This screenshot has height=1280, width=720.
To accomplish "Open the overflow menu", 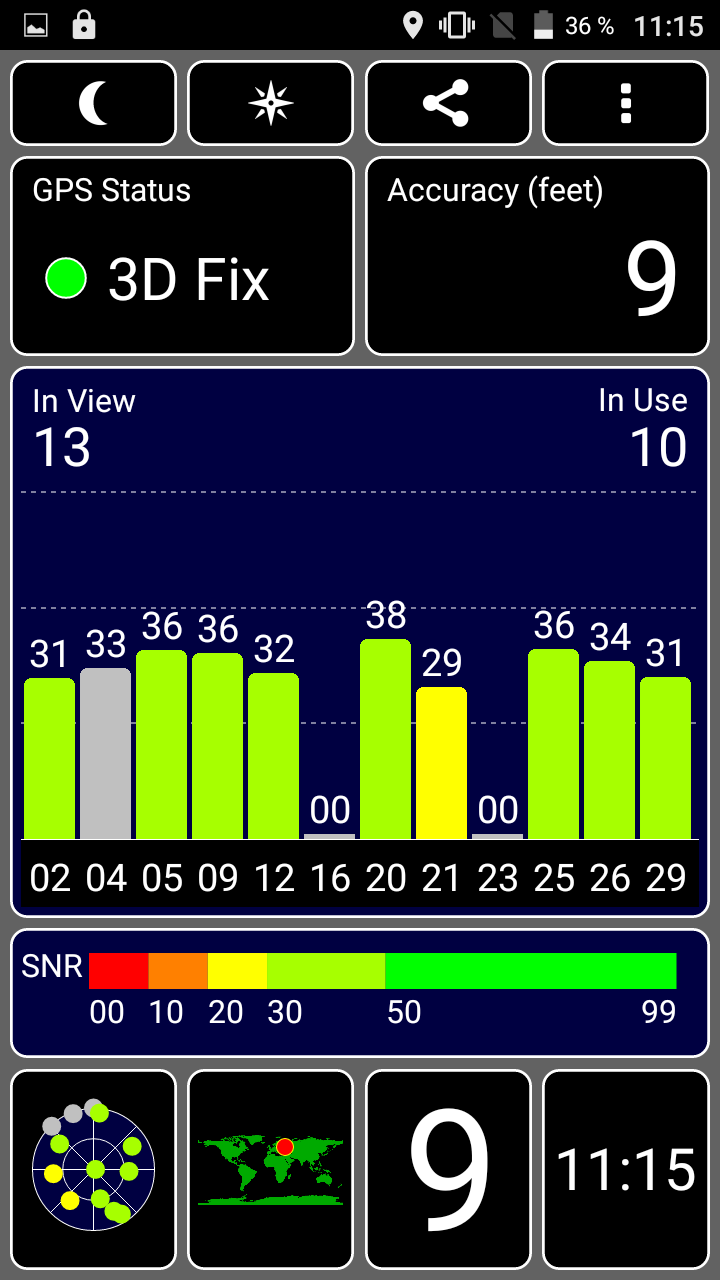I will click(x=626, y=103).
